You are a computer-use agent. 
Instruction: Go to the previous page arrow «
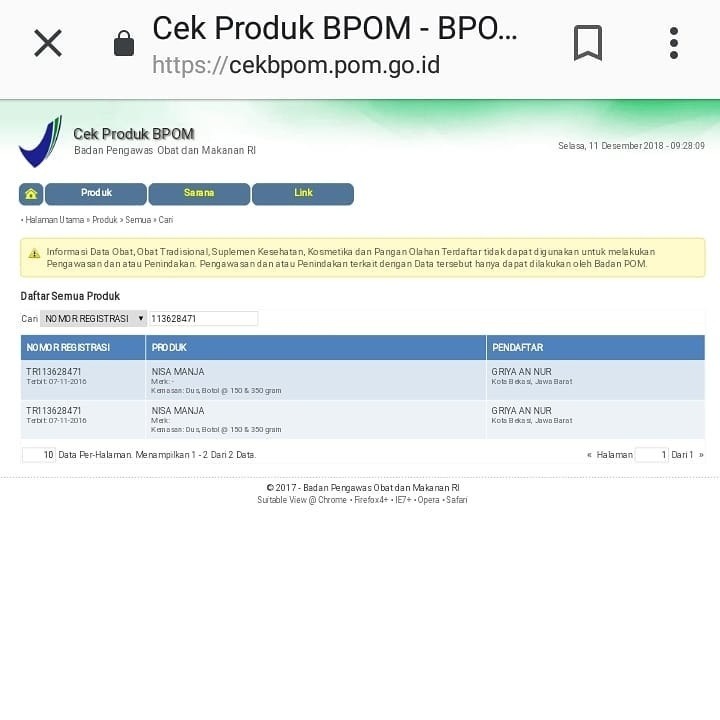click(x=589, y=454)
